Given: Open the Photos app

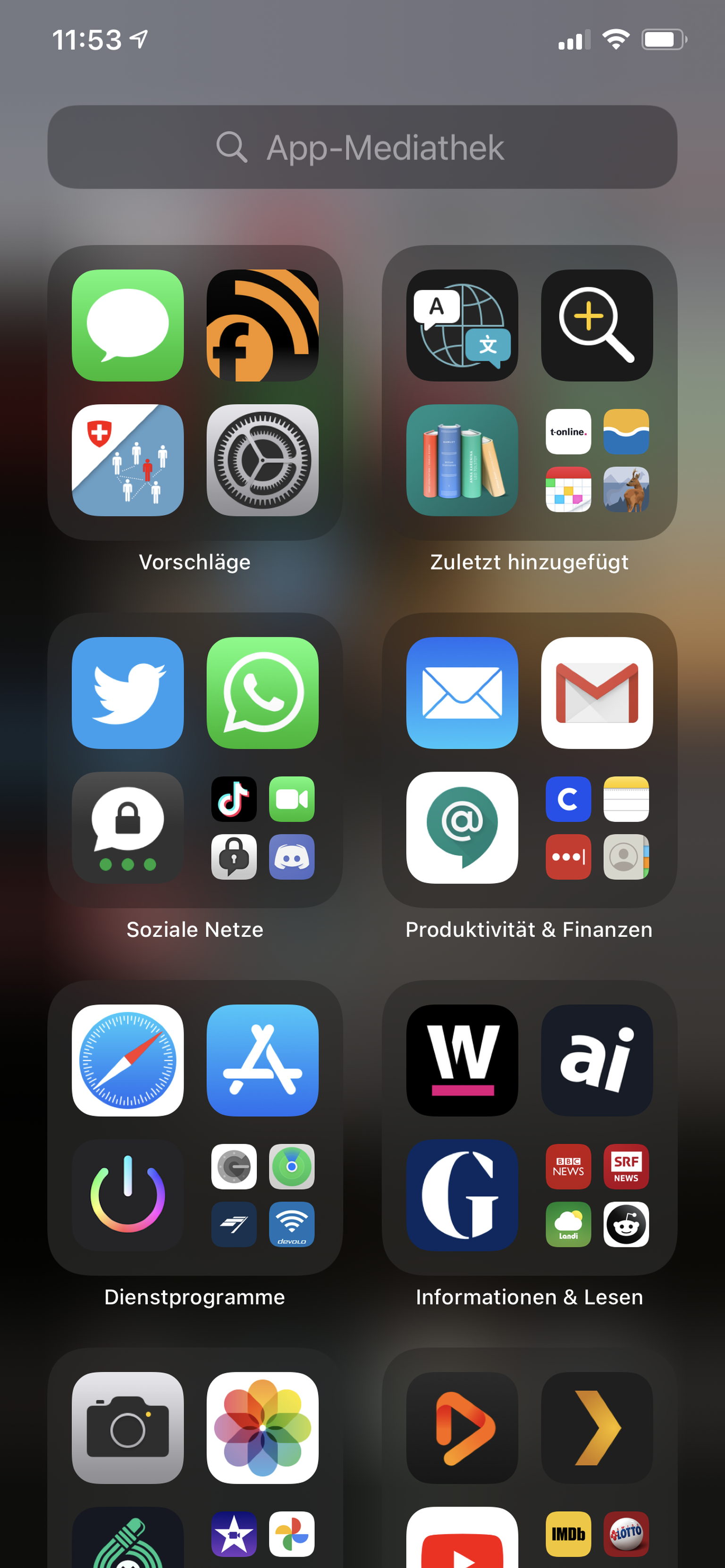Looking at the screenshot, I should (x=262, y=1427).
